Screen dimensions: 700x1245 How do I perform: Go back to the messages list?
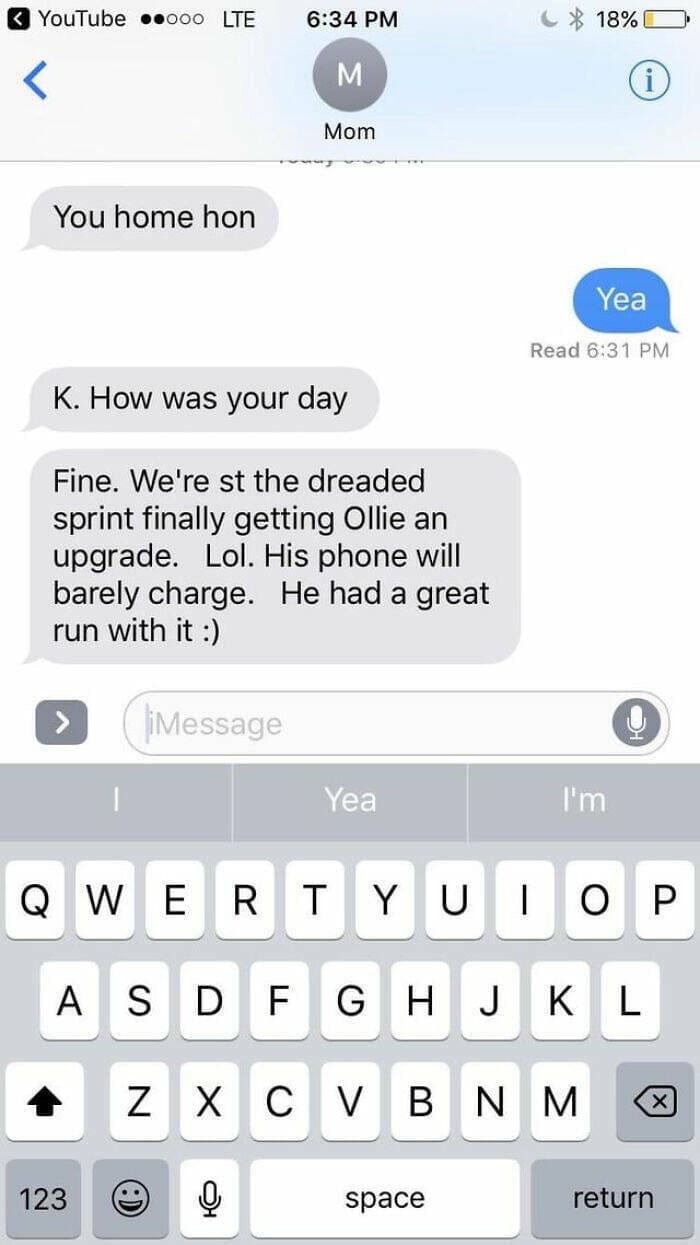(x=34, y=80)
